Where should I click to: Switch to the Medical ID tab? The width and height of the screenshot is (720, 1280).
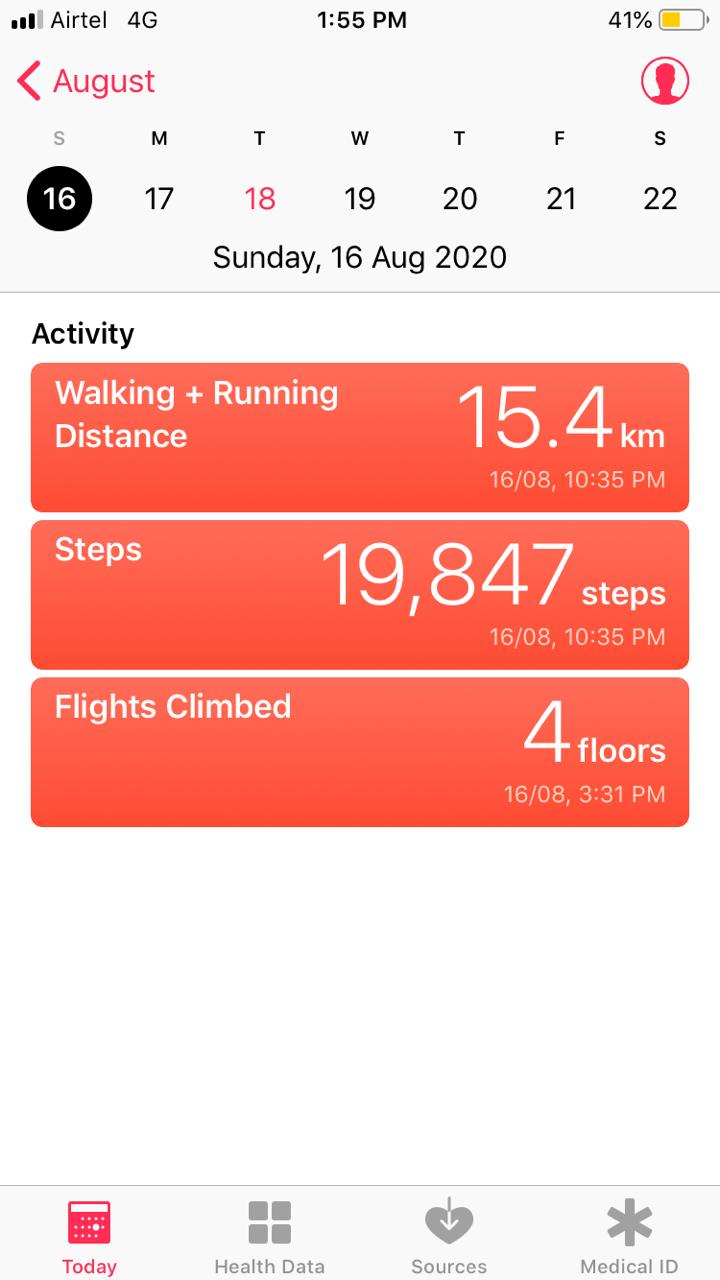tap(629, 1237)
